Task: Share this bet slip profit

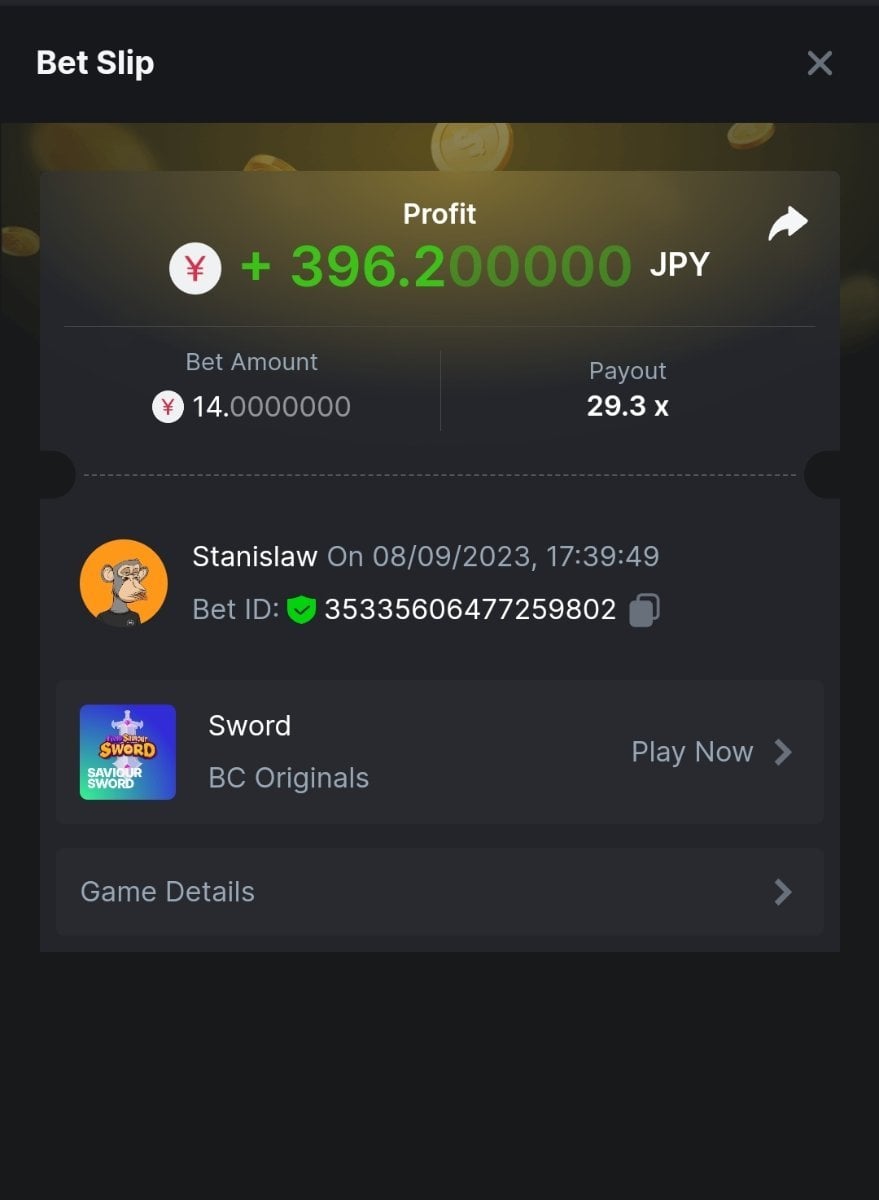Action: point(787,224)
